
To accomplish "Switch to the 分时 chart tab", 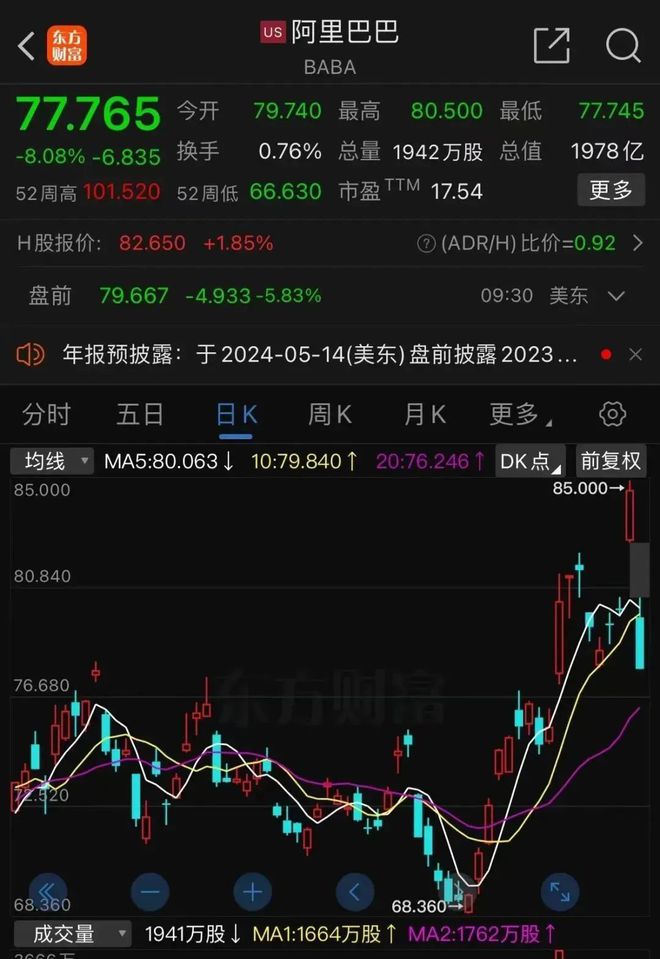I will (47, 414).
